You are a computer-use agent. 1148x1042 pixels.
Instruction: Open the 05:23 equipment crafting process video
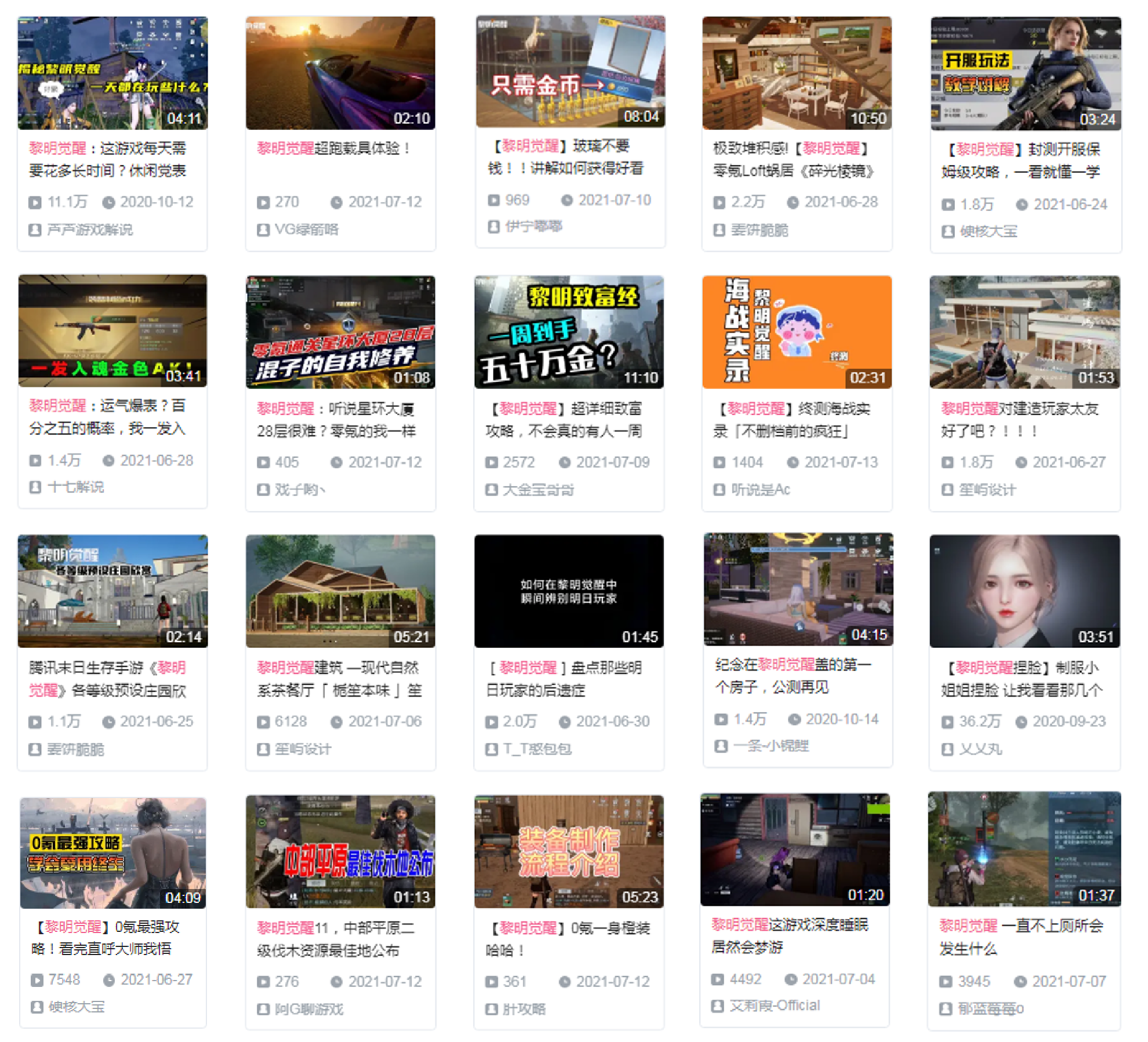(x=569, y=851)
